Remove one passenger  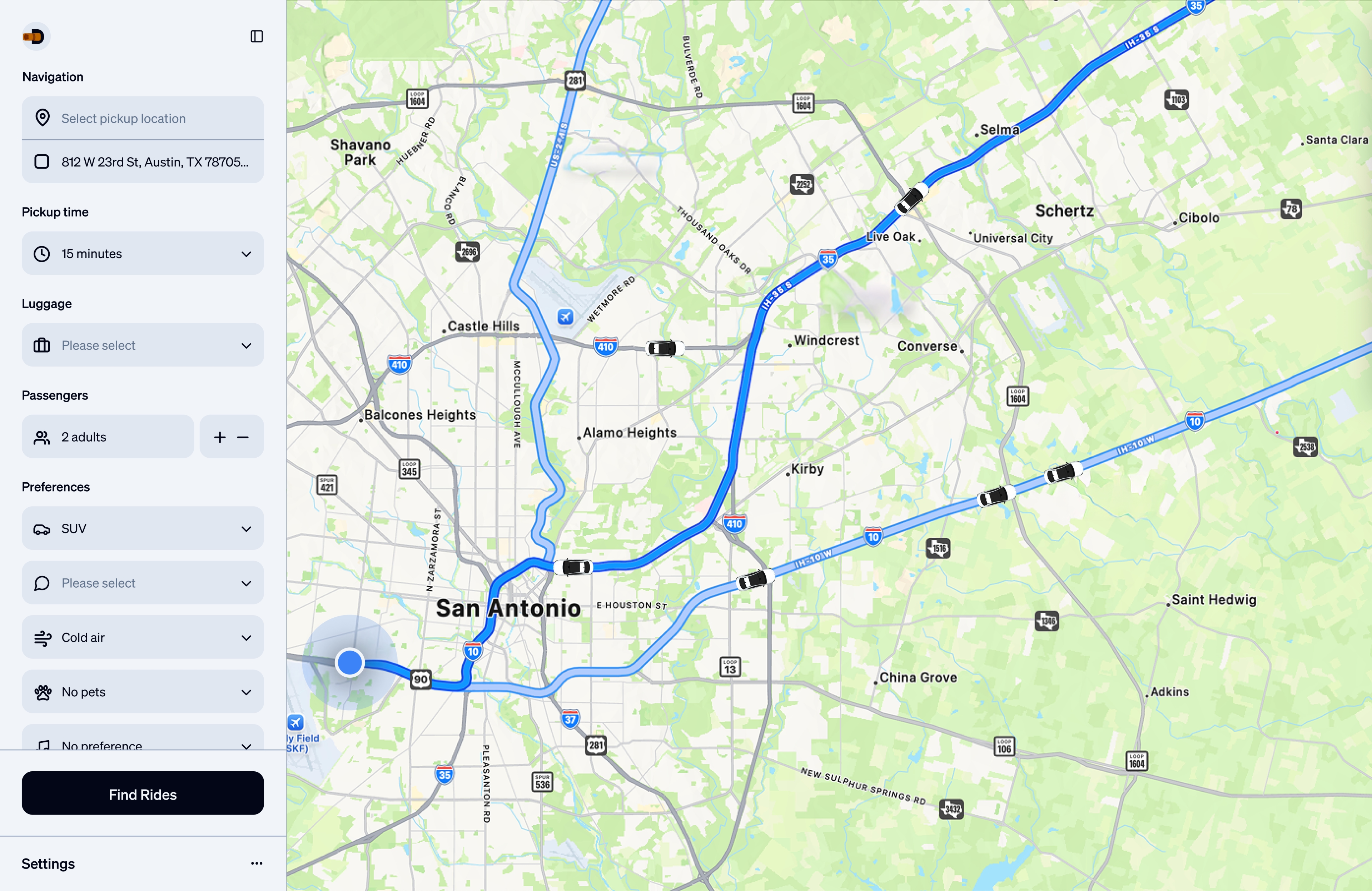tap(243, 437)
